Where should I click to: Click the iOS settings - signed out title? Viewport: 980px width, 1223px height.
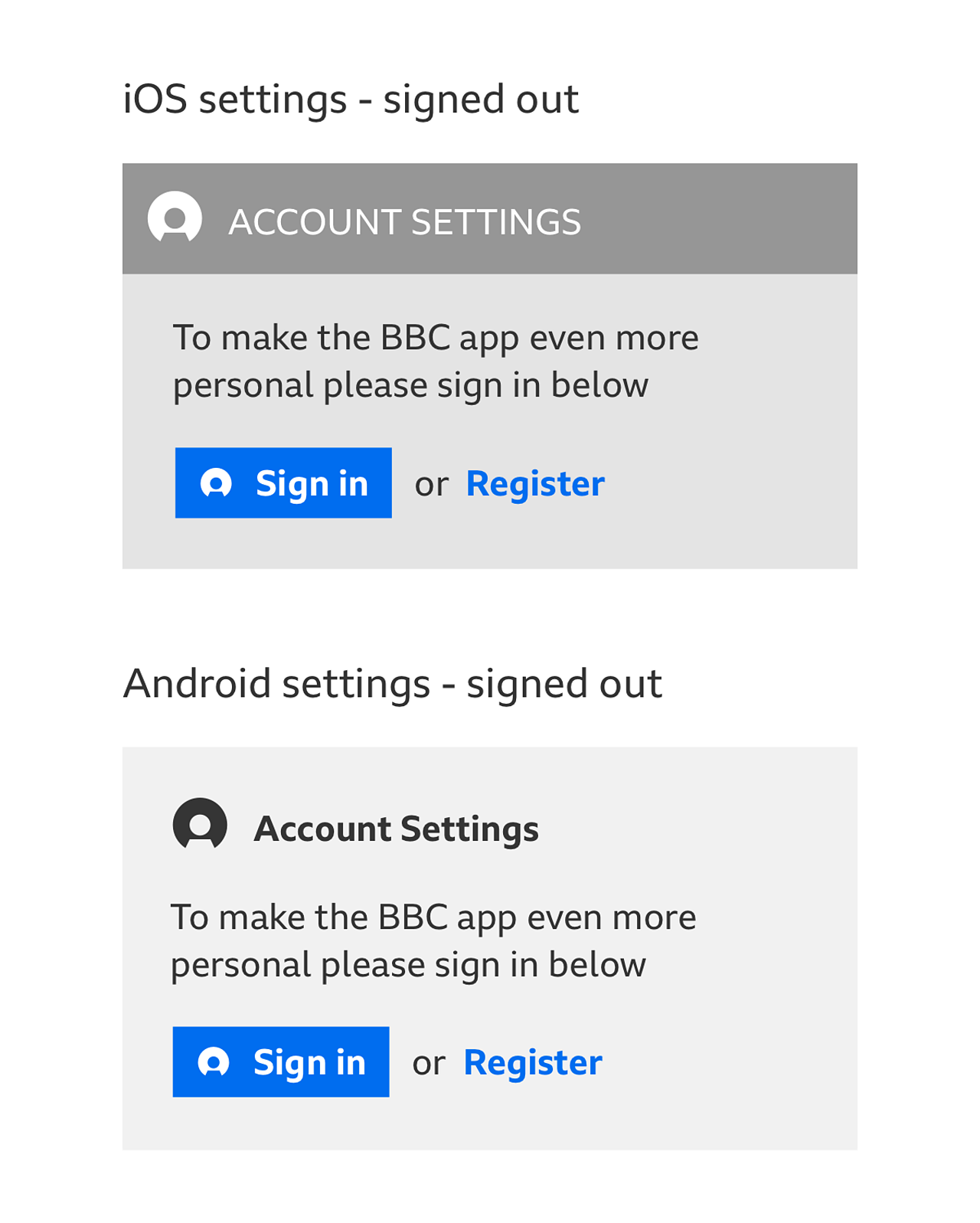pyautogui.click(x=351, y=97)
